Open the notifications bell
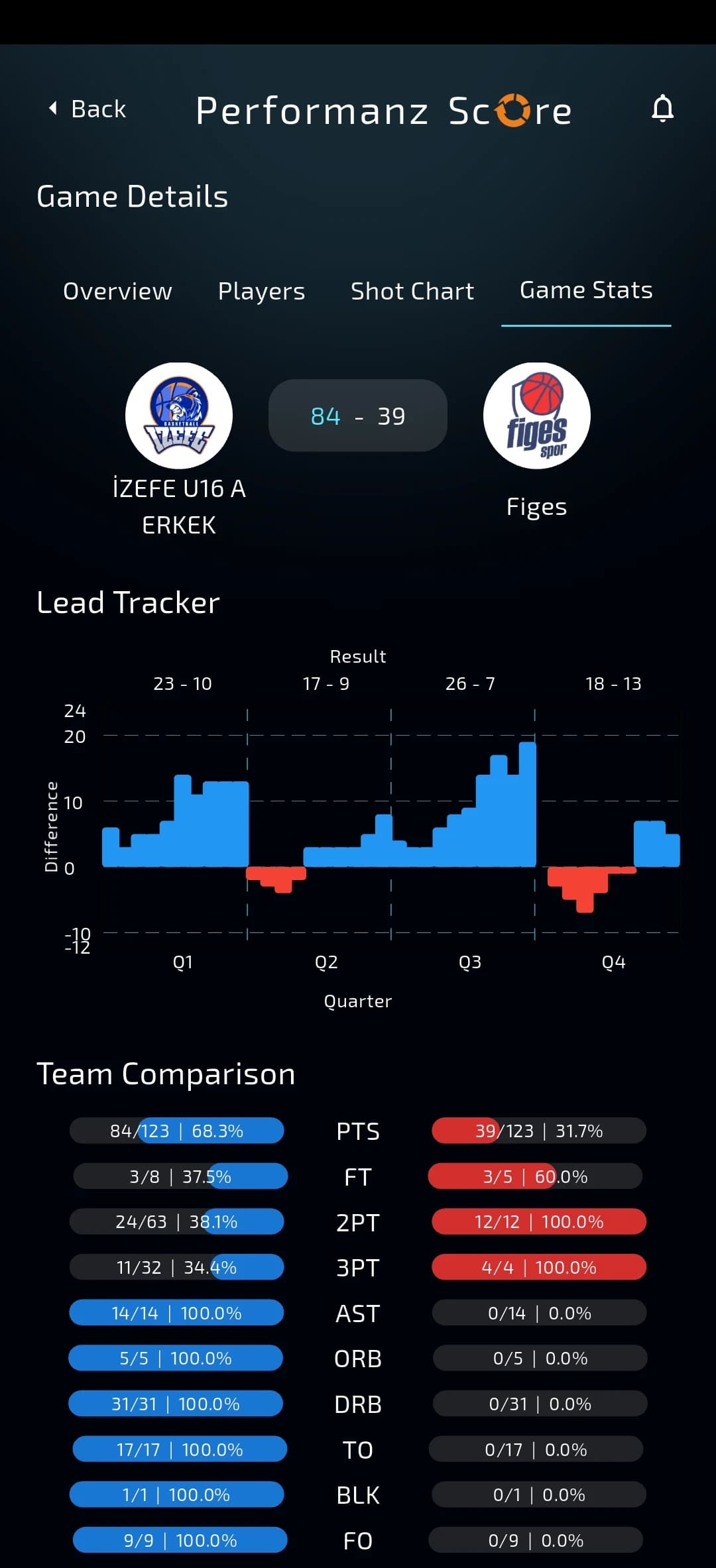This screenshot has width=716, height=1568. (662, 109)
